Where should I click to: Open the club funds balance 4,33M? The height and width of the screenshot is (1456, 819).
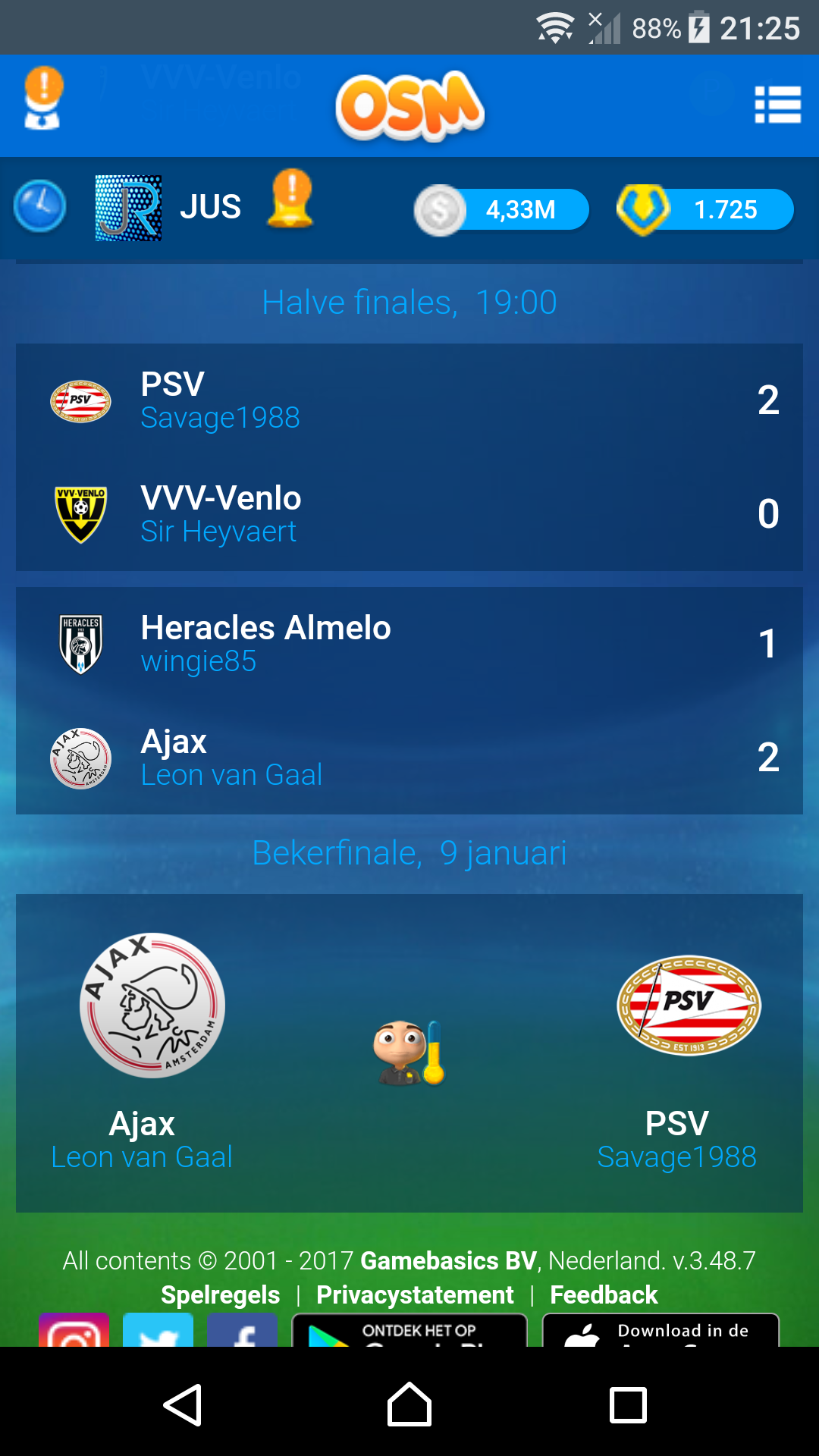(502, 210)
